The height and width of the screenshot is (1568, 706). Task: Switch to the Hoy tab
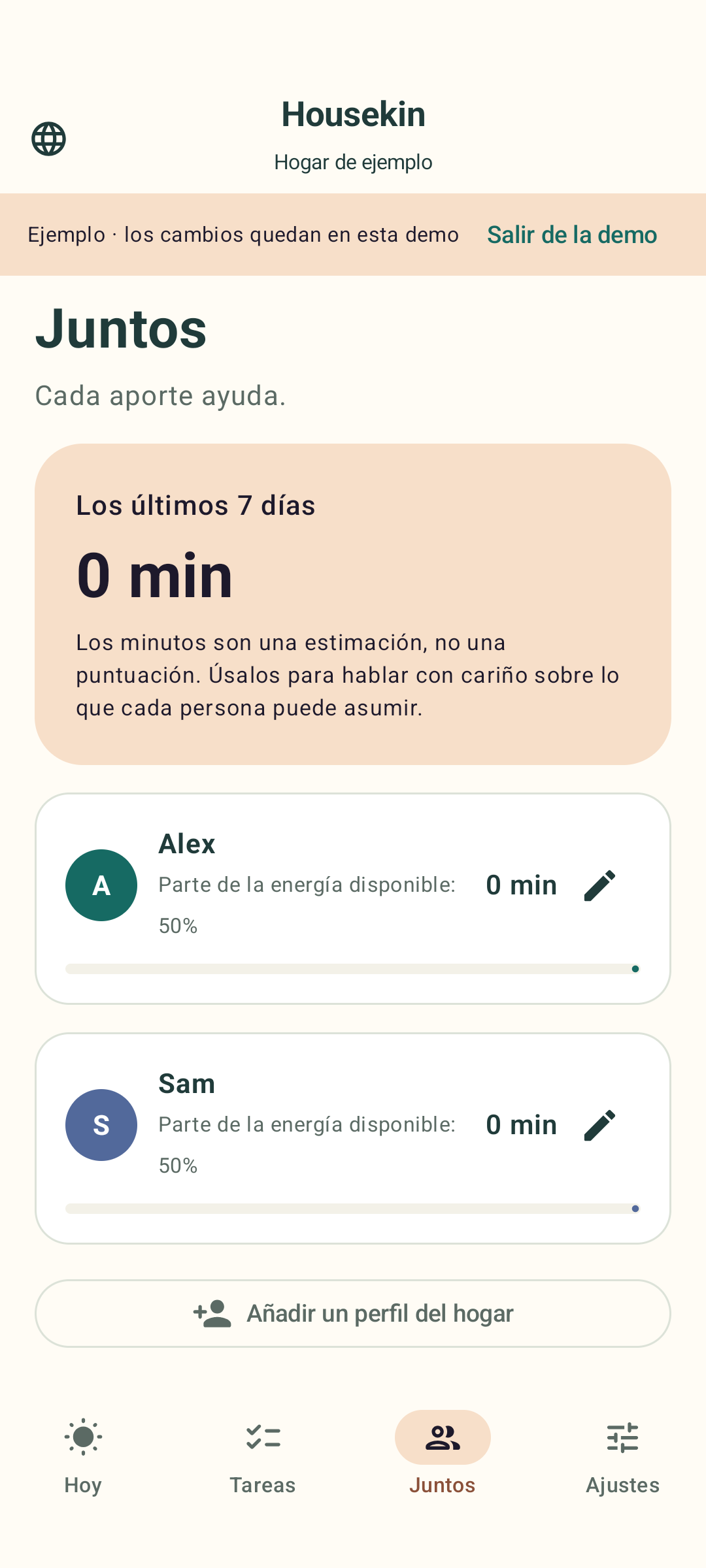[x=83, y=1456]
